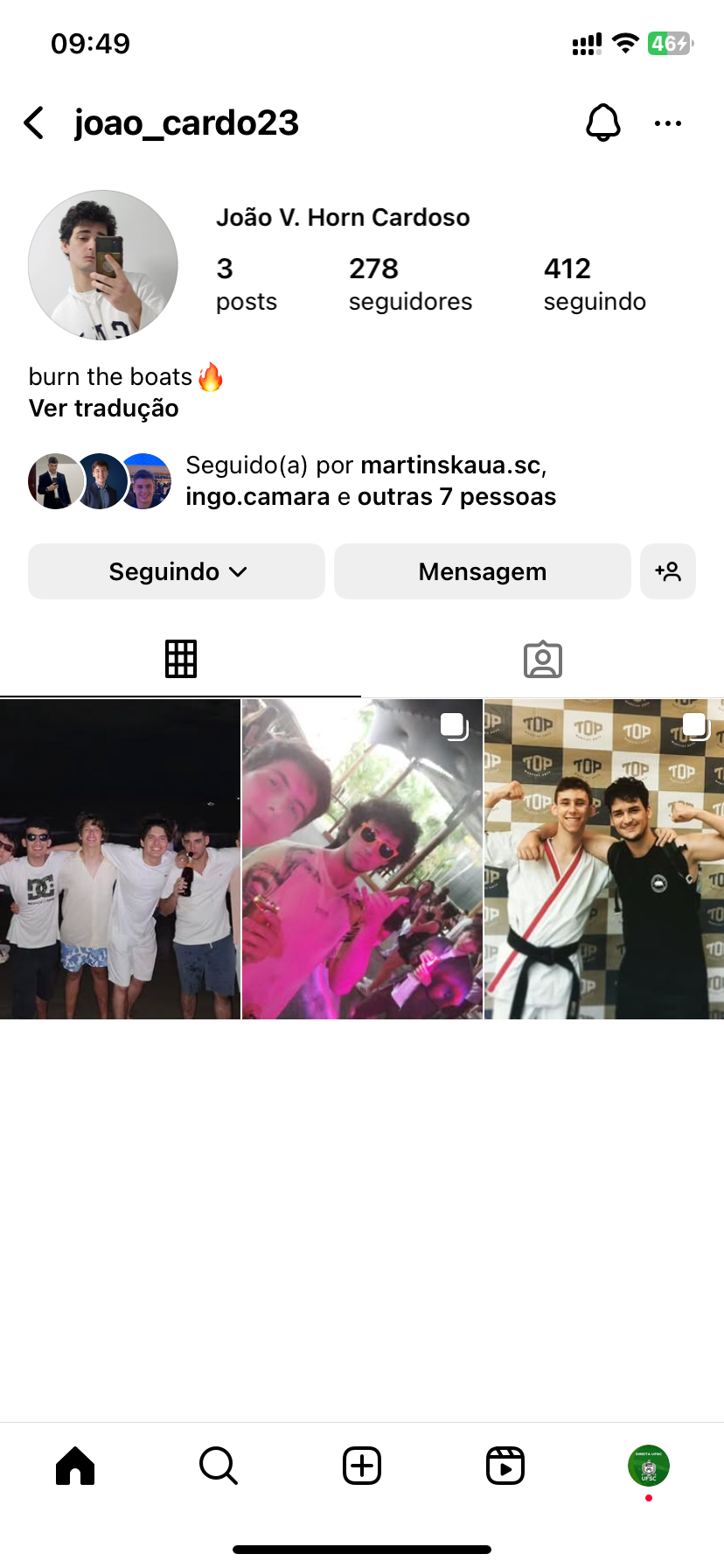Viewport: 724px width, 1568px height.
Task: Open the martial arts uniform photo post
Action: tap(603, 858)
